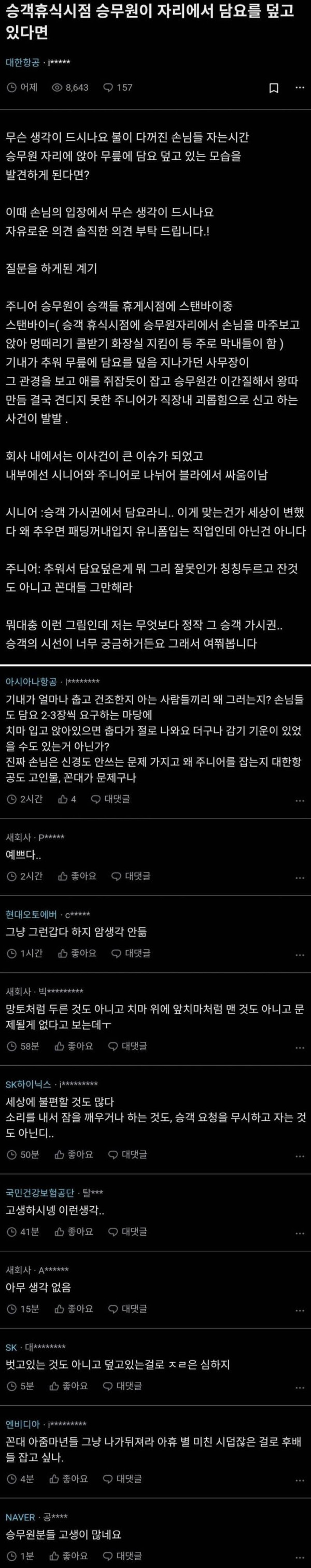The height and width of the screenshot is (1568, 311).
Task: Like the 현대오토에버 comment
Action: click(77, 953)
